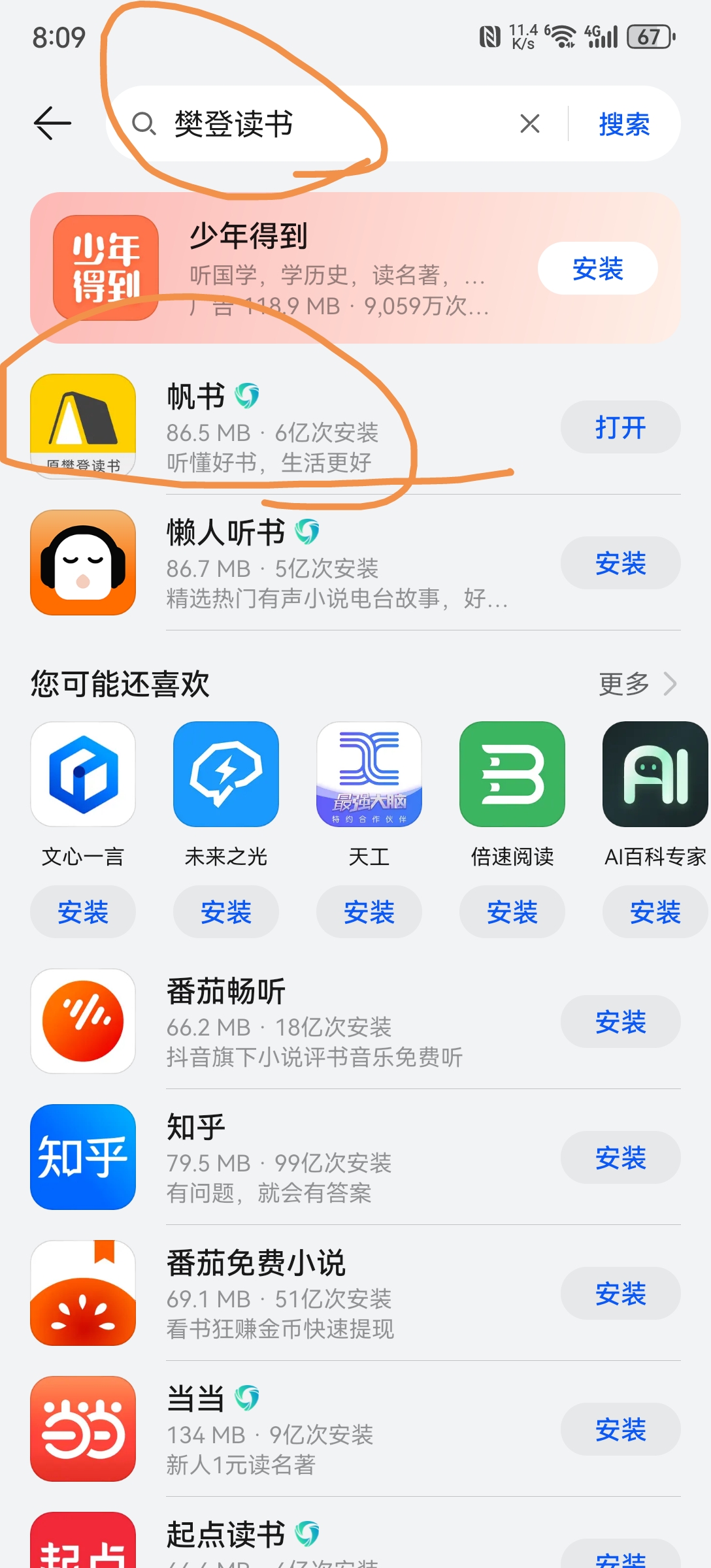Tap the 搜索 button
Image resolution: width=711 pixels, height=1568 pixels.
click(x=624, y=124)
